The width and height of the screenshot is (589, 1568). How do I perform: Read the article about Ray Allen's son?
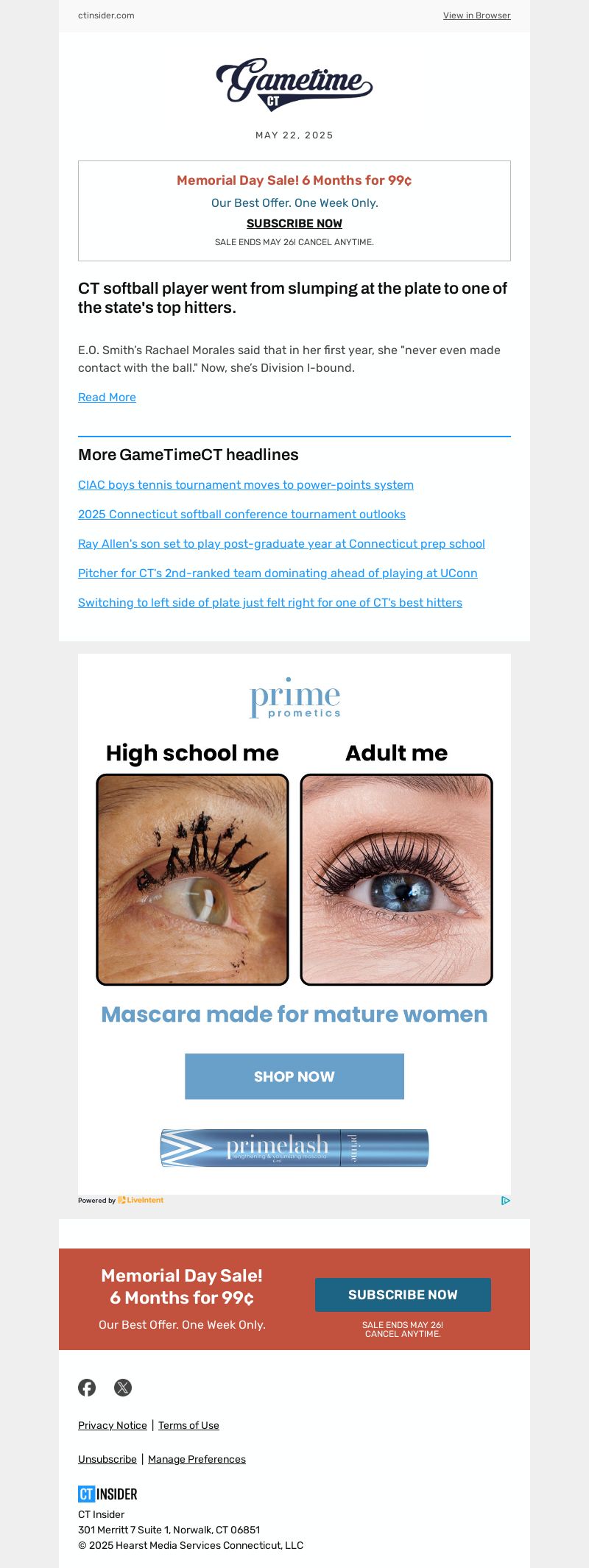coord(281,543)
